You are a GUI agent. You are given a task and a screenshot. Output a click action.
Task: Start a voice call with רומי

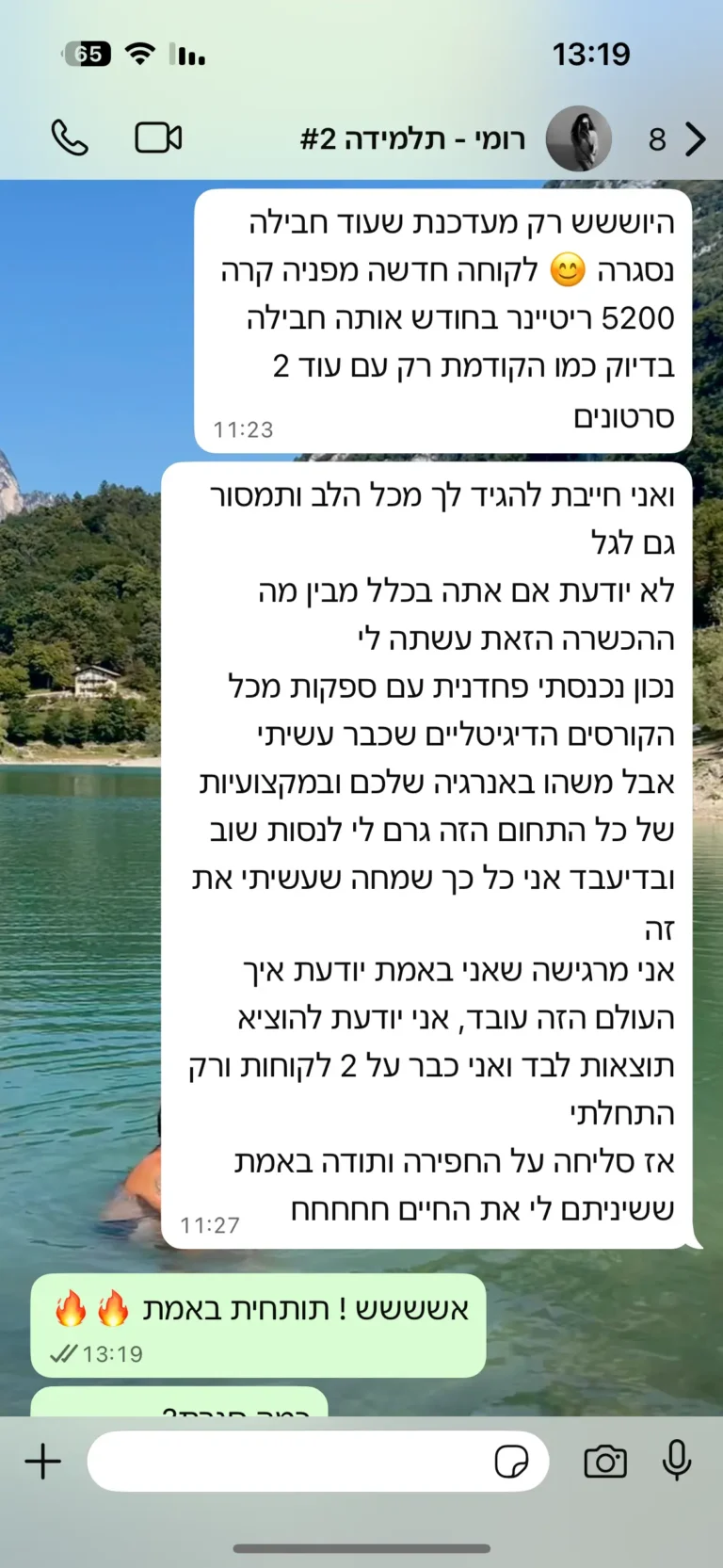(70, 138)
